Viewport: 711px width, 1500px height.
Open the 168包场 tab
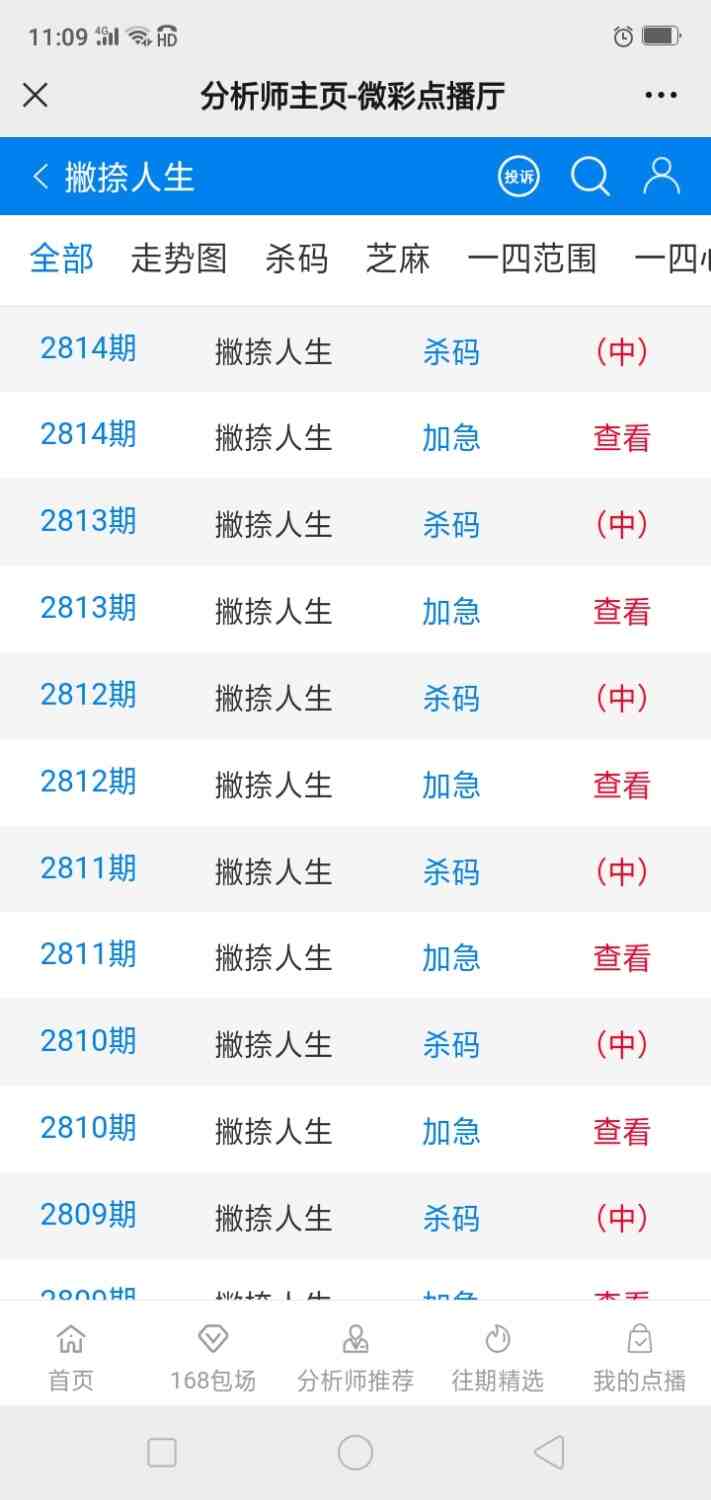[x=213, y=1356]
